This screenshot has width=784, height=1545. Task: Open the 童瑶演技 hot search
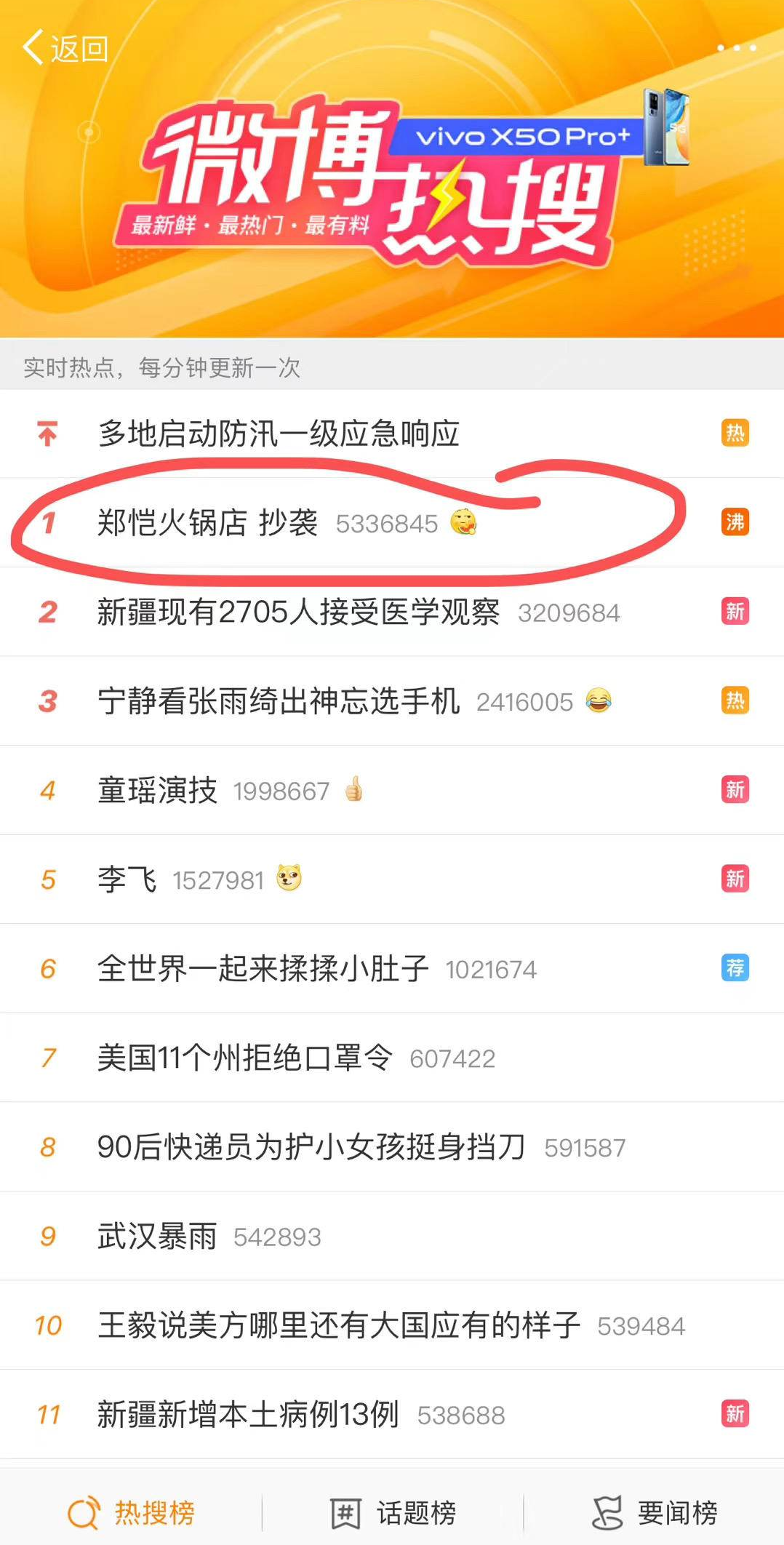tap(158, 791)
